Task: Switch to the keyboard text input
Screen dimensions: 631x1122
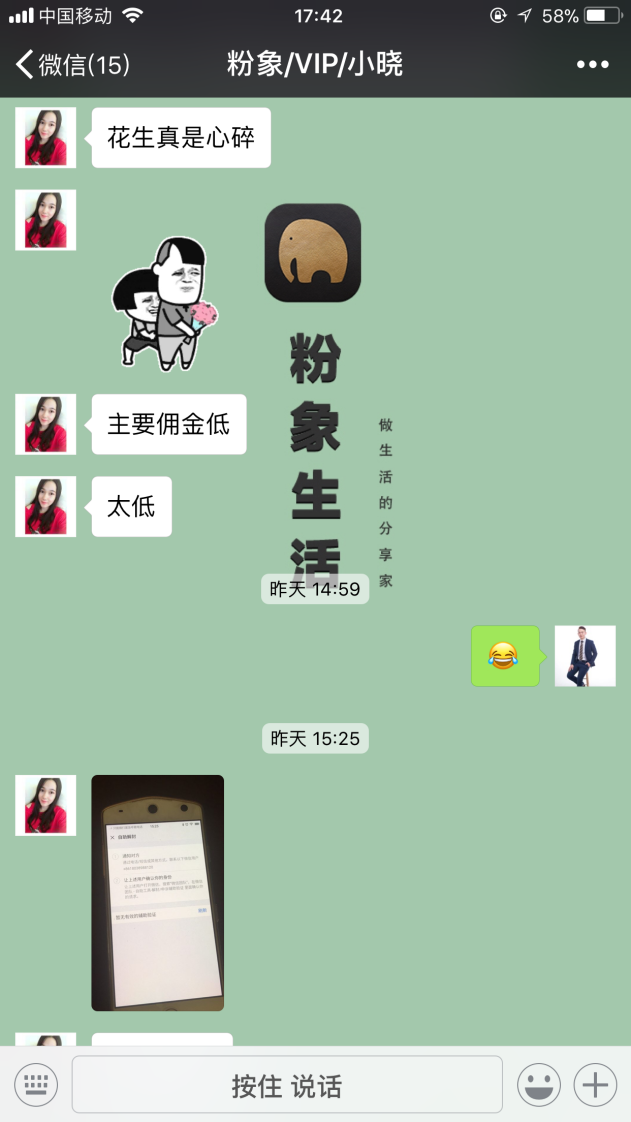Action: (36, 1084)
